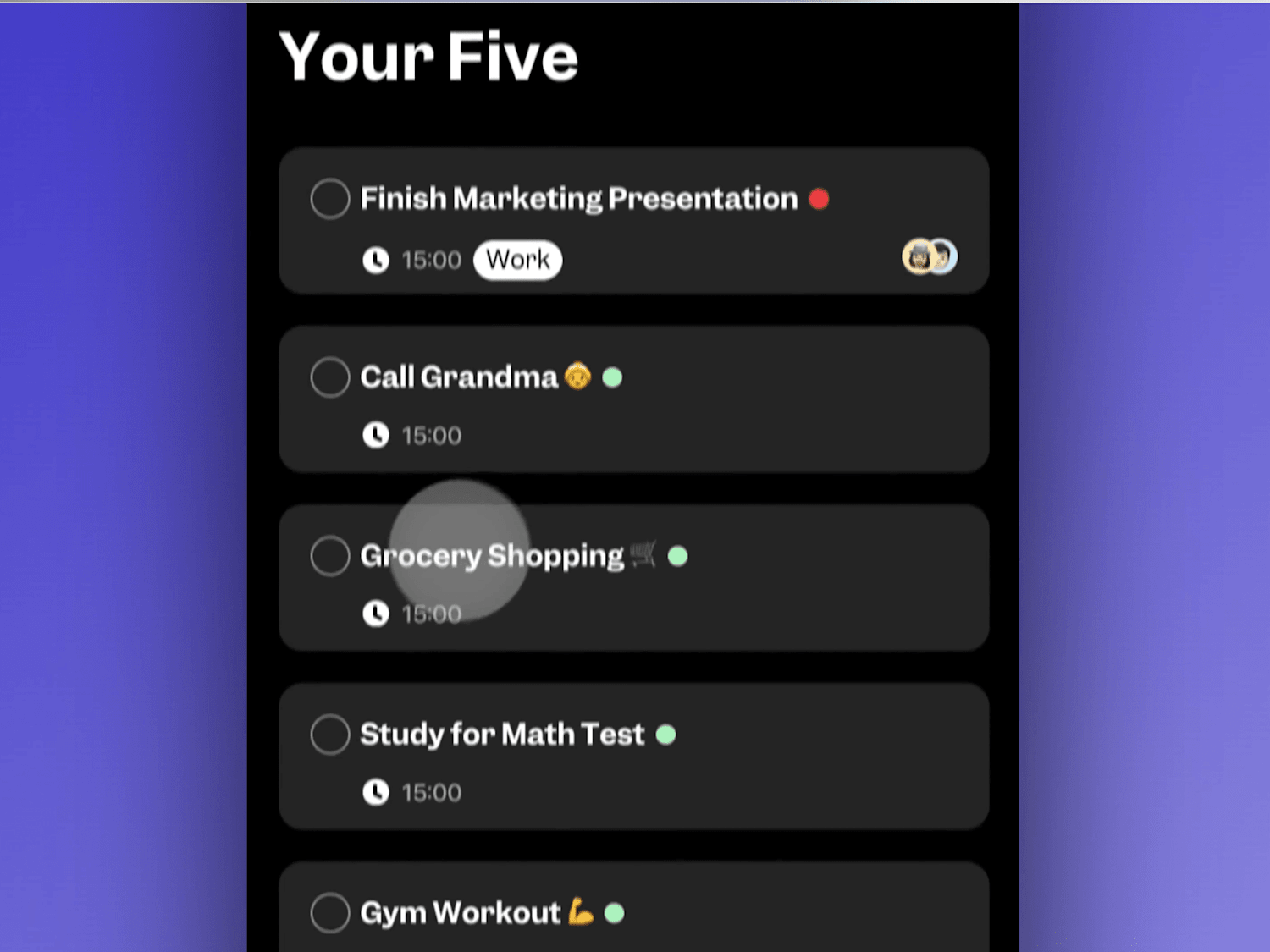
Task: Mark Gym Workout as done
Action: point(330,913)
